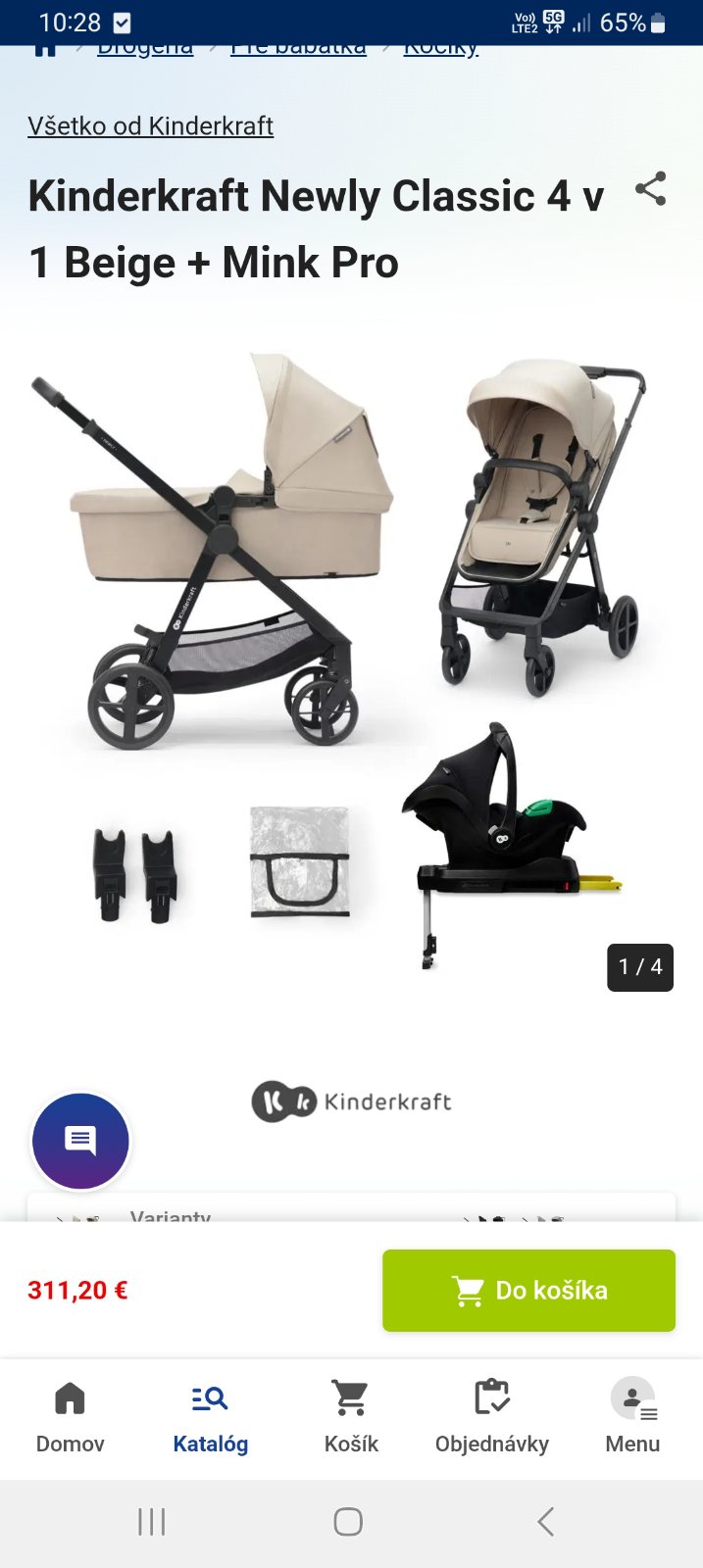
Task: Go to Pre bábätká breadcrumb
Action: 298,49
